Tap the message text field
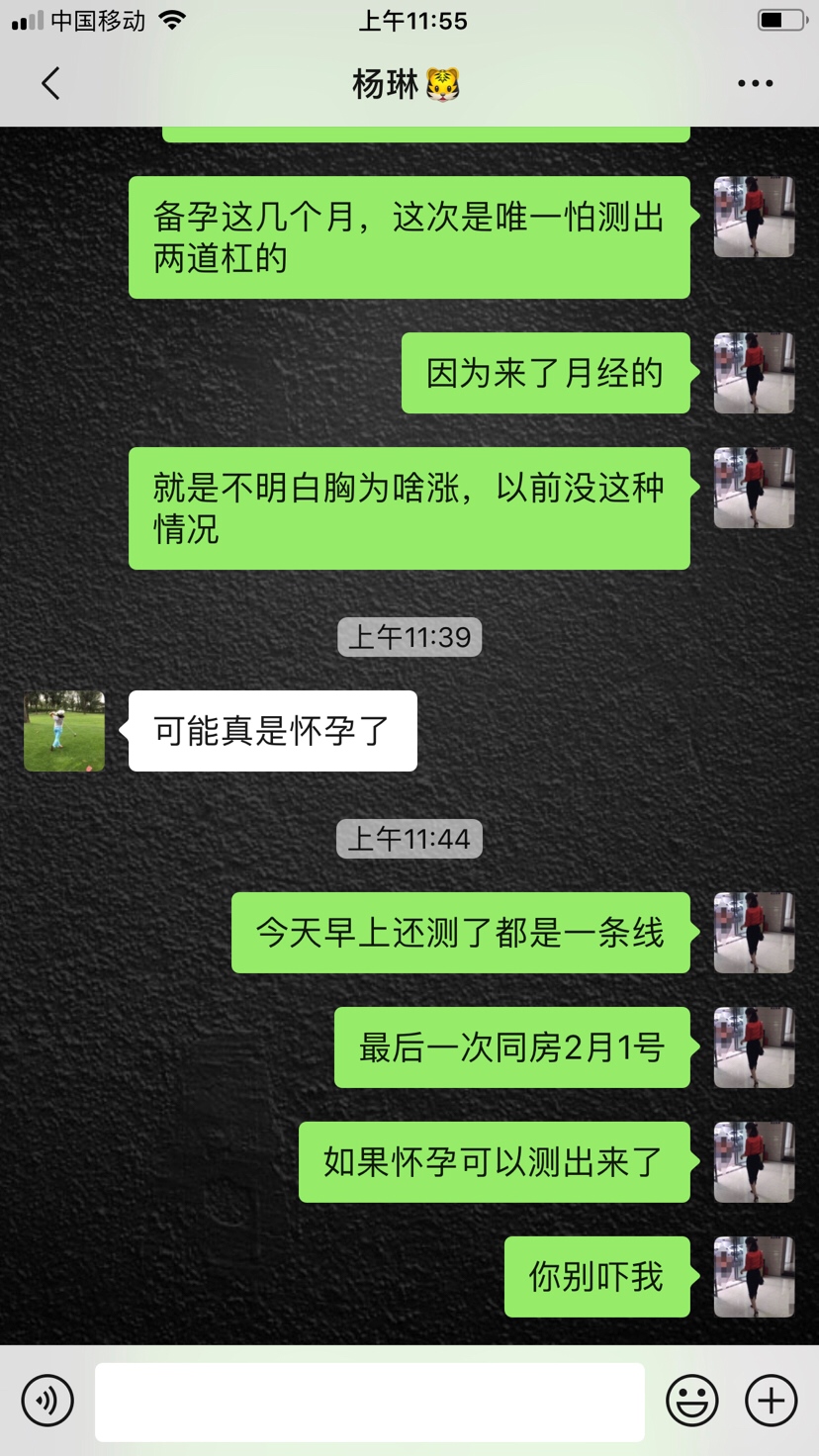Screen dimensions: 819x1456 click(x=369, y=1401)
